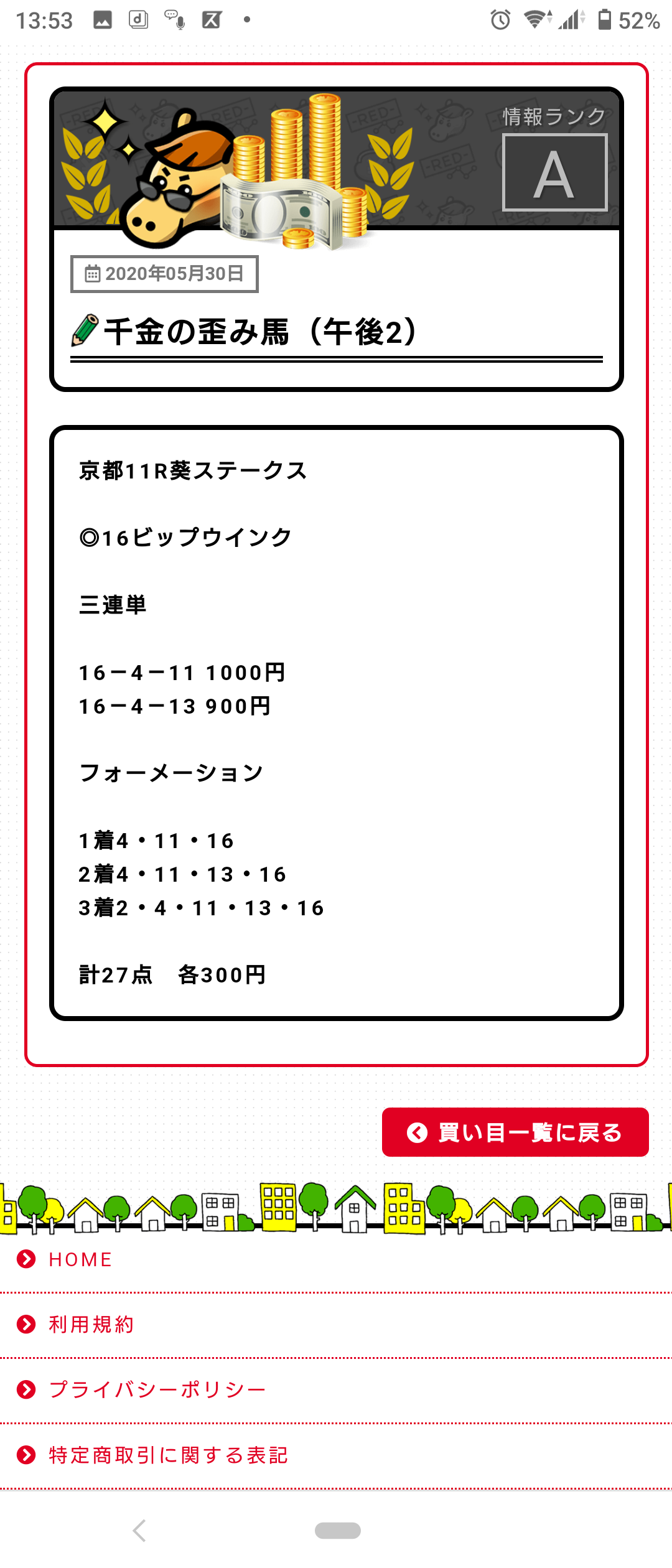The width and height of the screenshot is (672, 1568).
Task: Go back using system back arrow
Action: (x=139, y=1530)
